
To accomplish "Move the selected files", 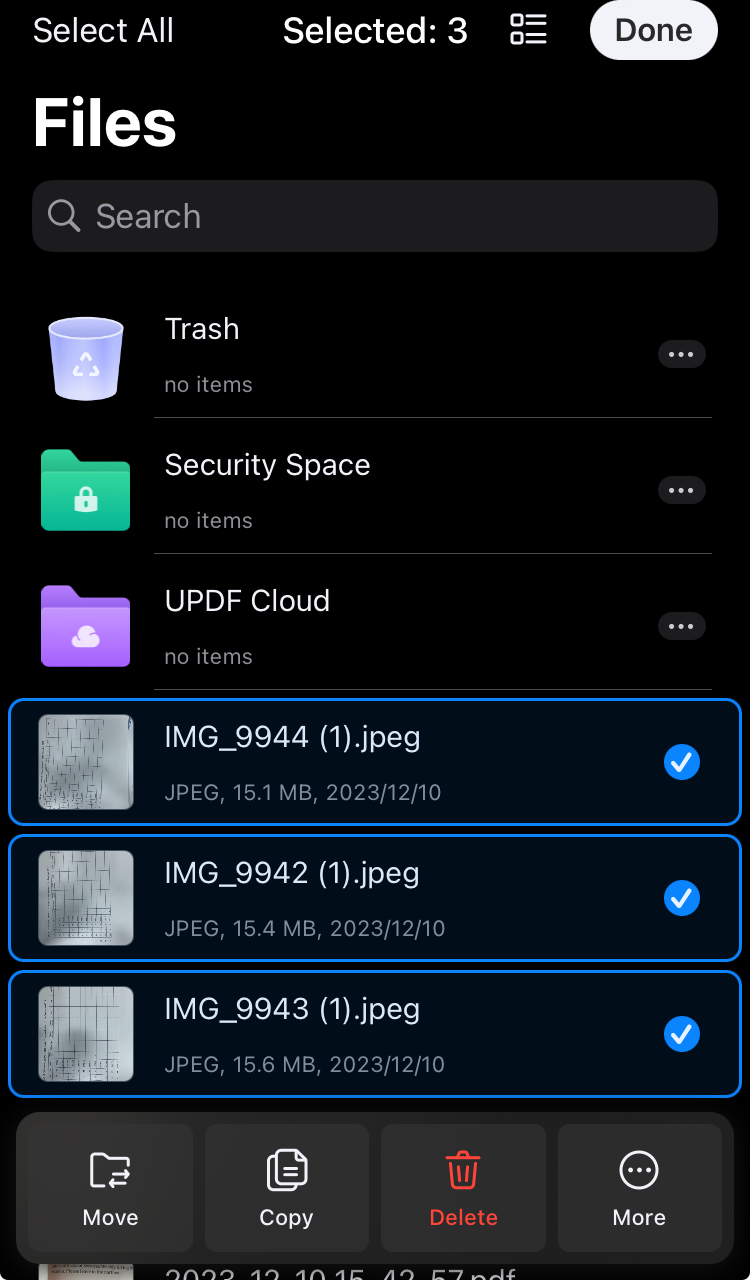I will click(110, 1188).
